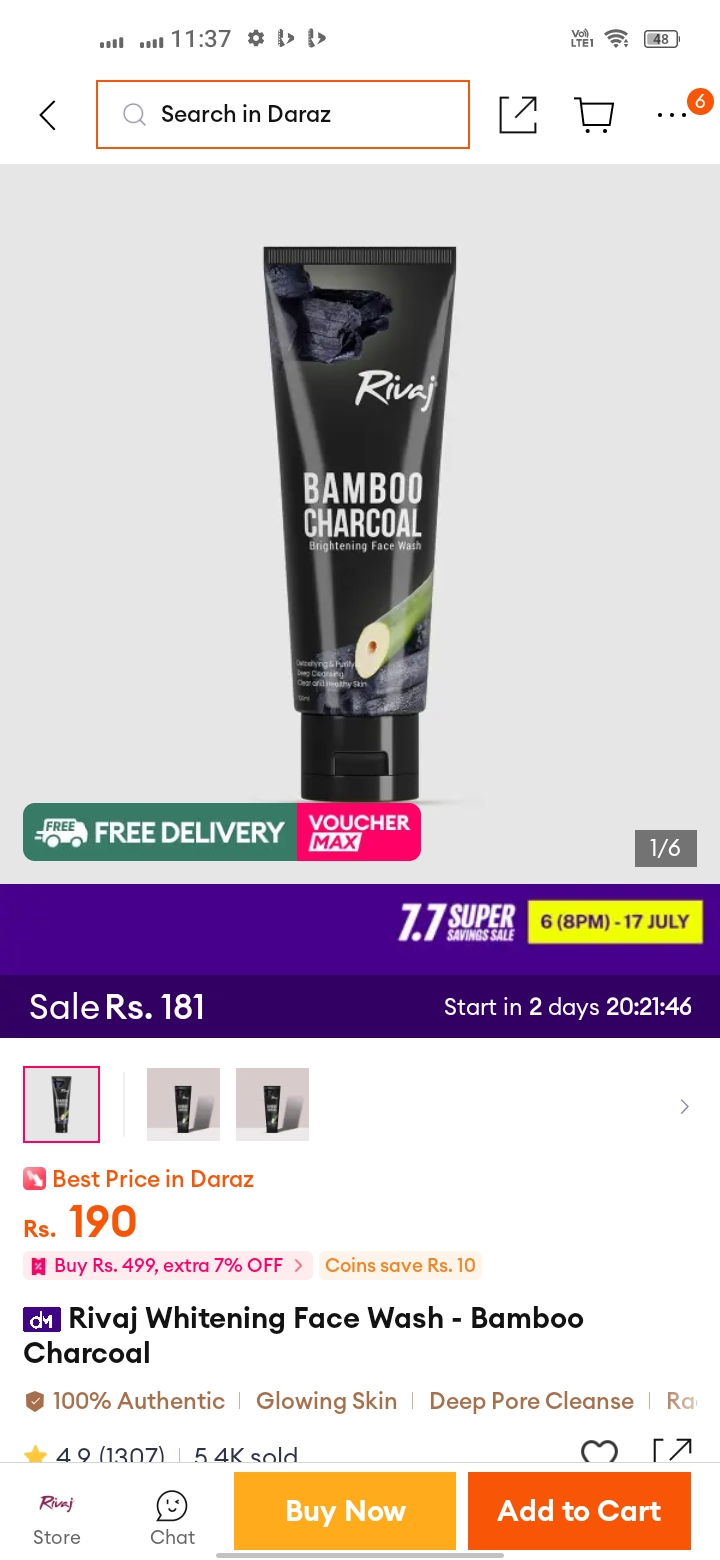Image resolution: width=720 pixels, height=1560 pixels.
Task: Go back using the top-left arrow
Action: point(47,115)
